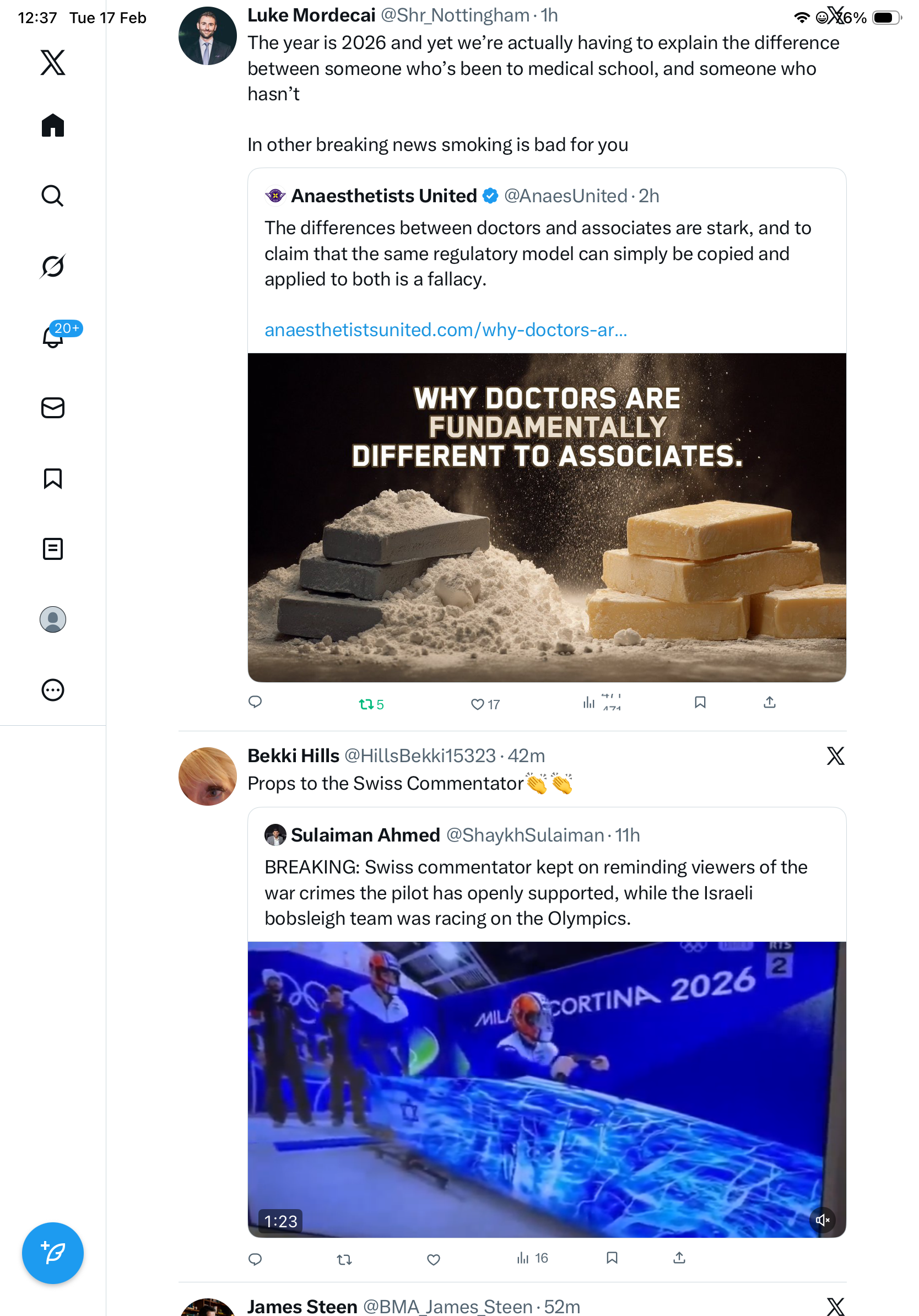Open Grok icon on Bekki Hills' post

pos(835,756)
